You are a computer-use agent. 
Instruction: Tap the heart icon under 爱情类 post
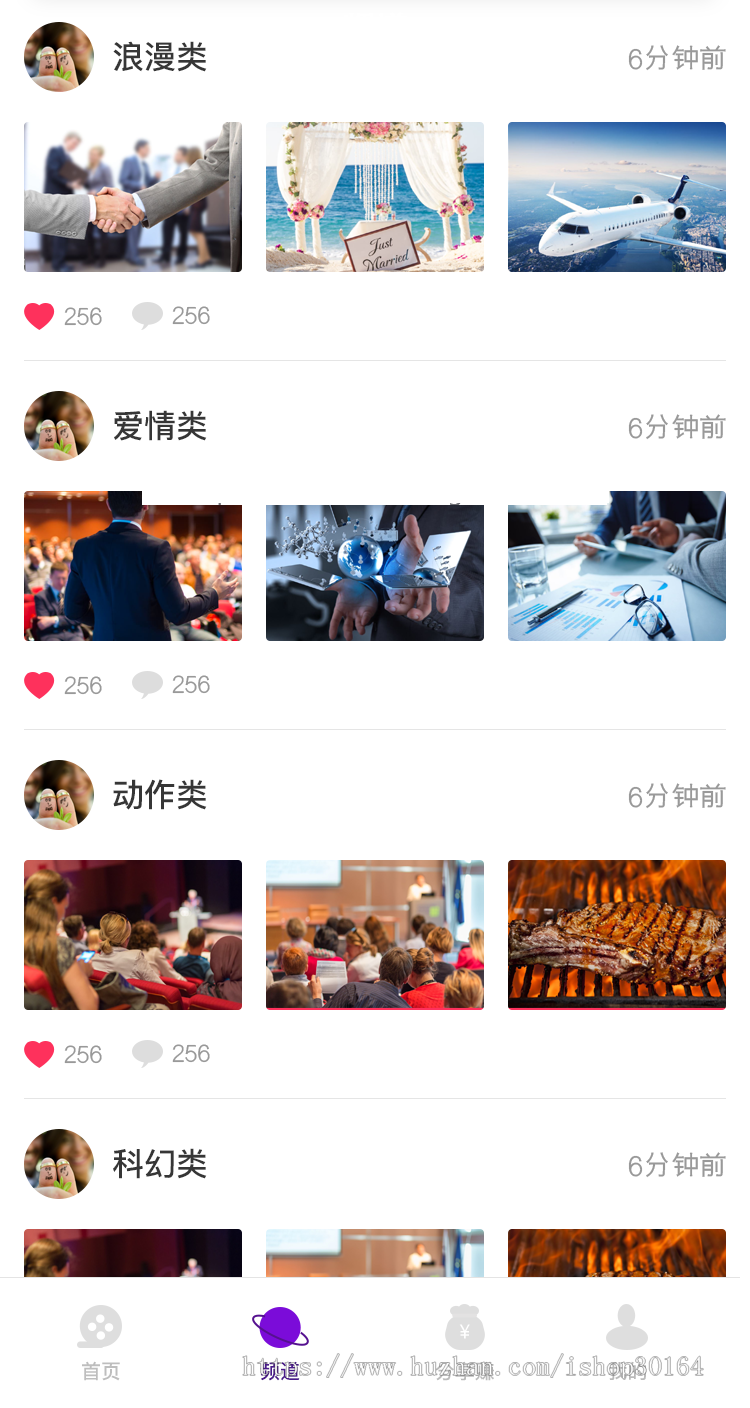pyautogui.click(x=39, y=684)
